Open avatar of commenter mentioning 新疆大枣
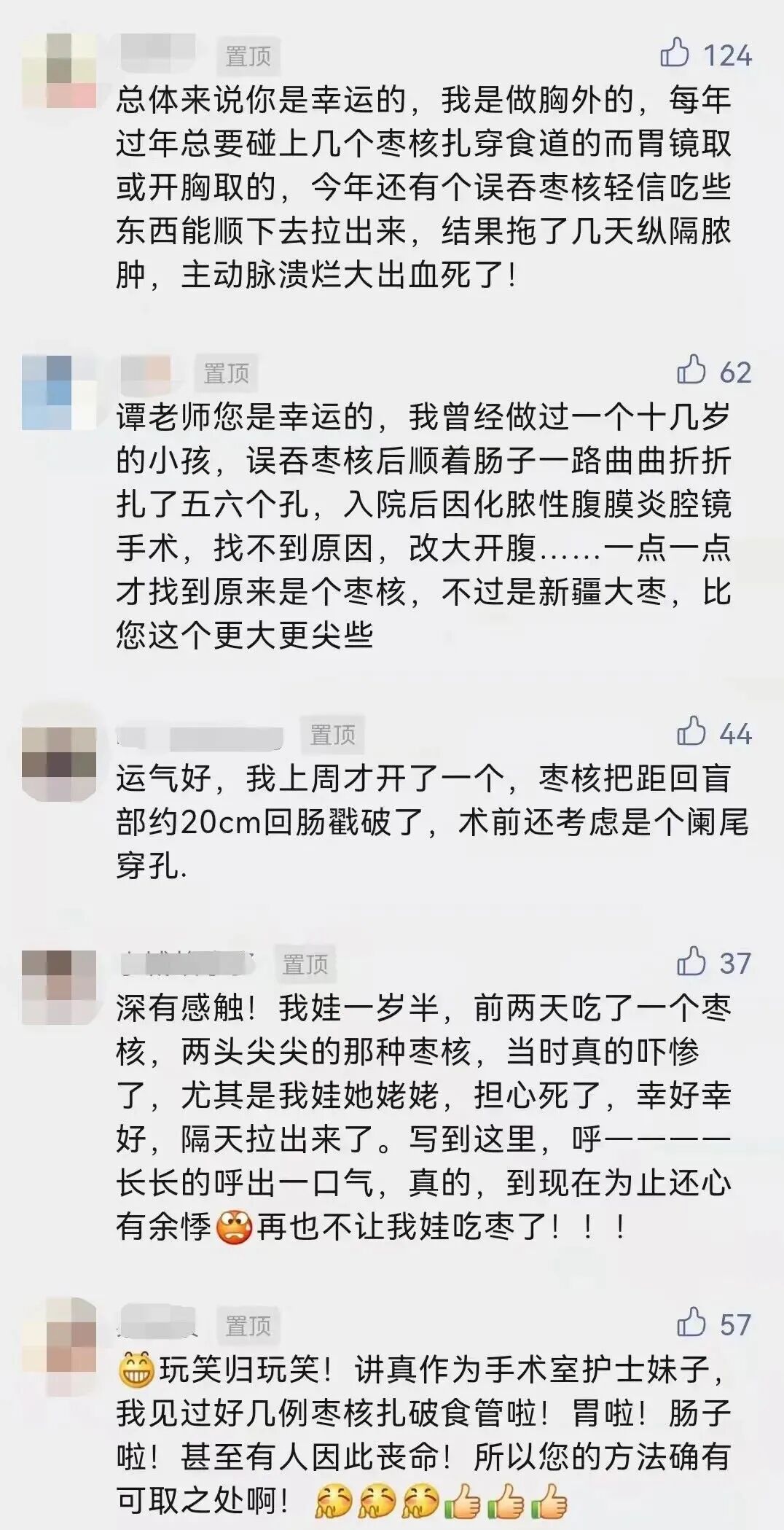784x1530 pixels. tap(59, 392)
